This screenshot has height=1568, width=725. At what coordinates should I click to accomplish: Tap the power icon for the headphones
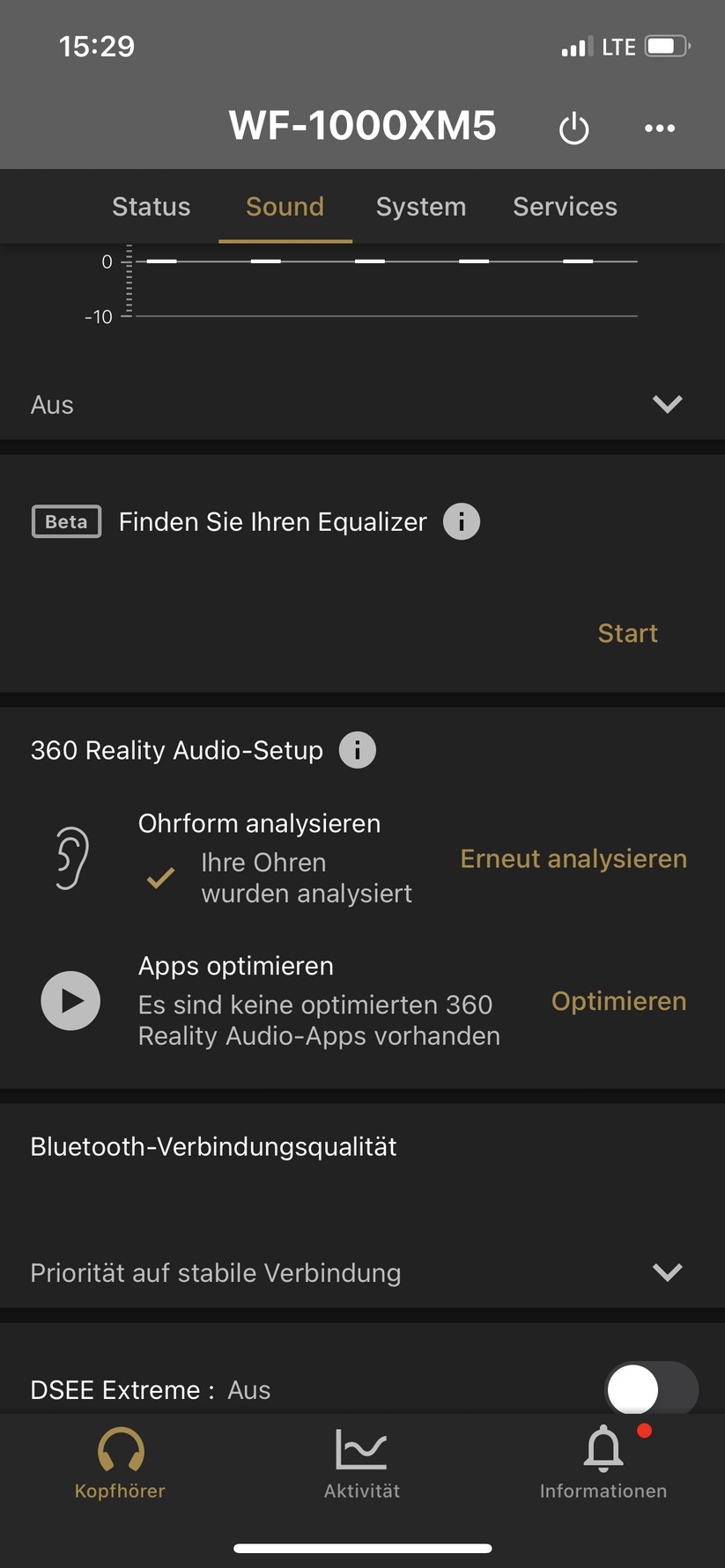coord(573,129)
